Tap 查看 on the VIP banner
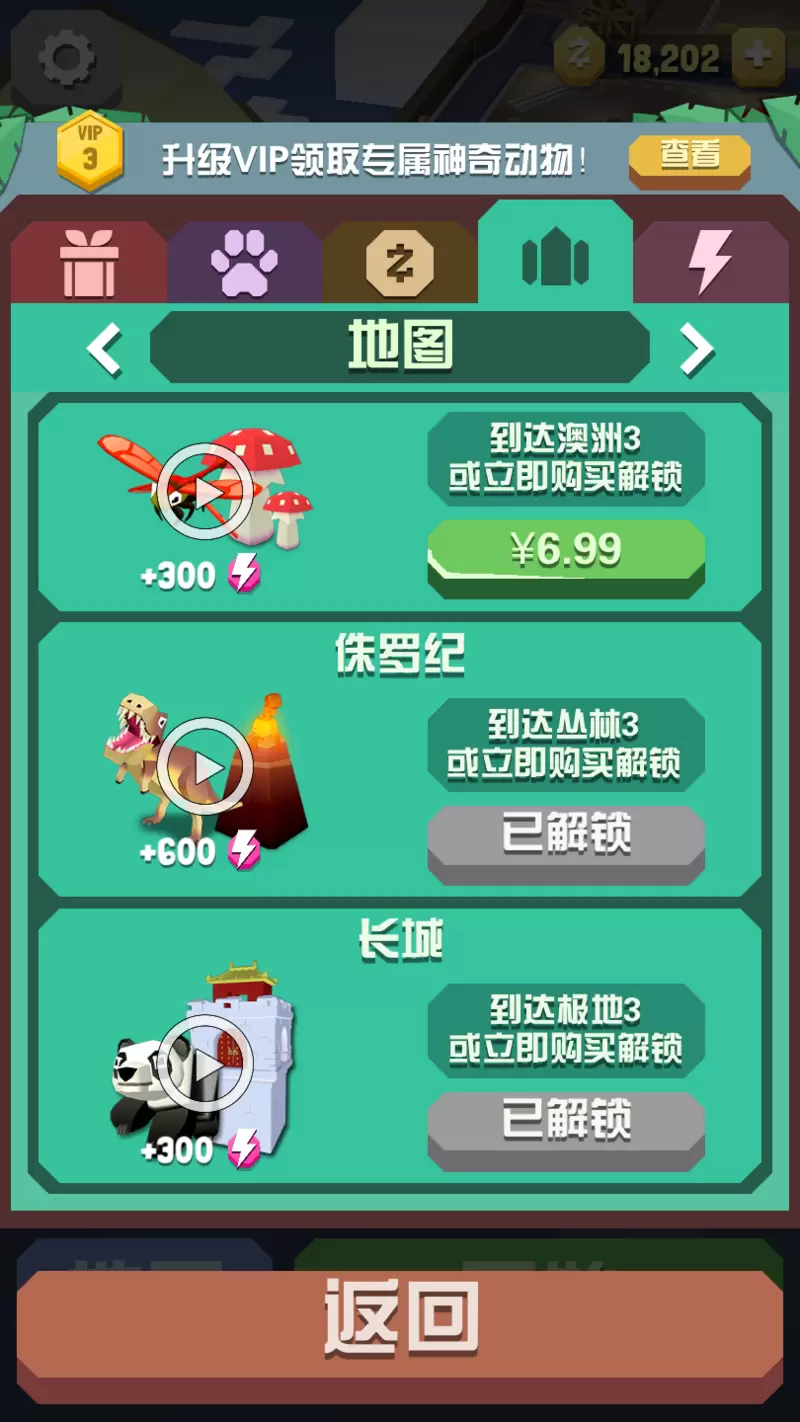Image resolution: width=800 pixels, height=1422 pixels. pyautogui.click(x=689, y=156)
